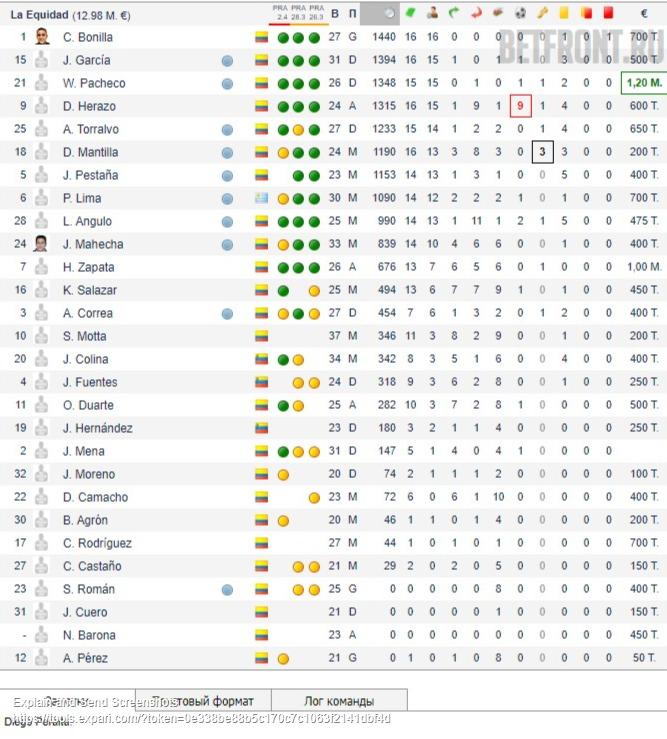View D. Herazo's player details
The height and width of the screenshot is (739, 667).
[x=89, y=106]
